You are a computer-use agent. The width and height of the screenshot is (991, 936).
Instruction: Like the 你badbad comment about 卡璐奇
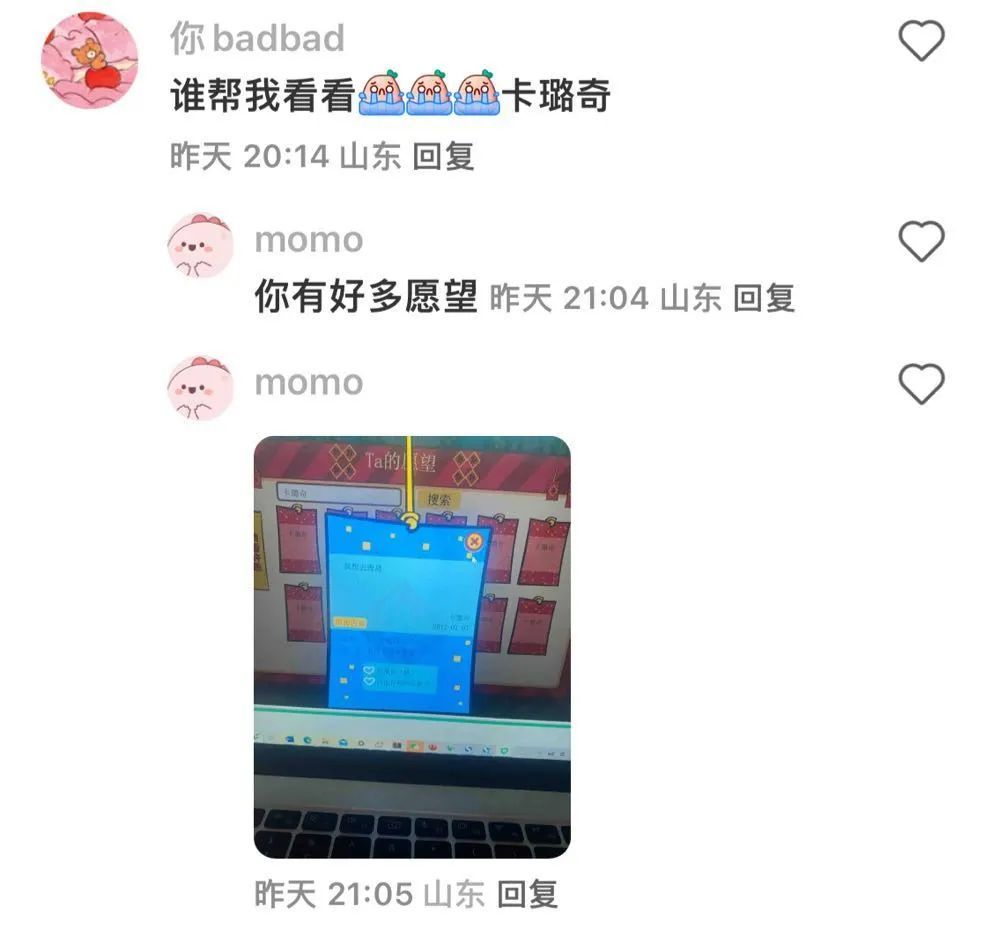tap(921, 41)
